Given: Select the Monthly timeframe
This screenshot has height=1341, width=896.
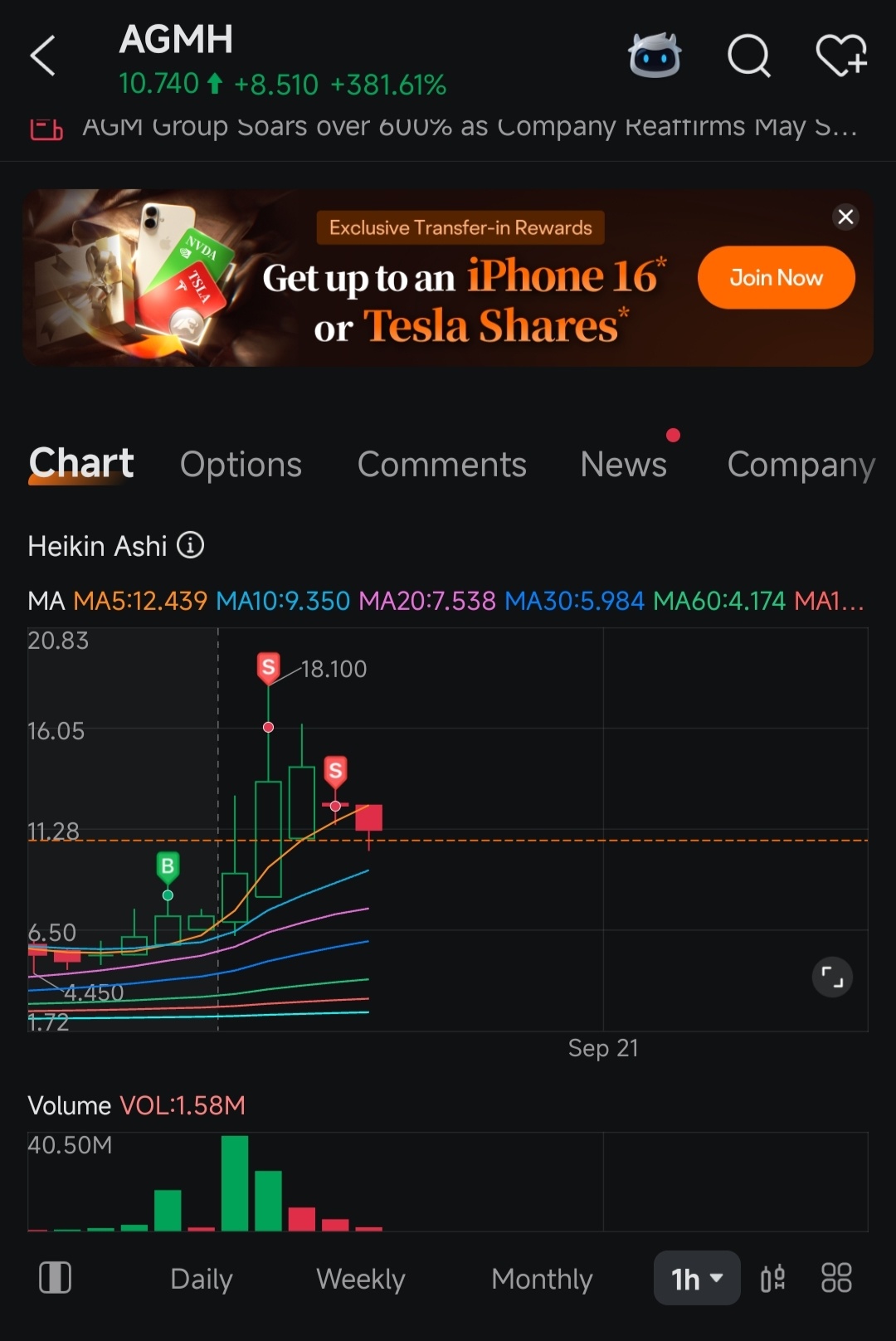Looking at the screenshot, I should (x=541, y=1279).
